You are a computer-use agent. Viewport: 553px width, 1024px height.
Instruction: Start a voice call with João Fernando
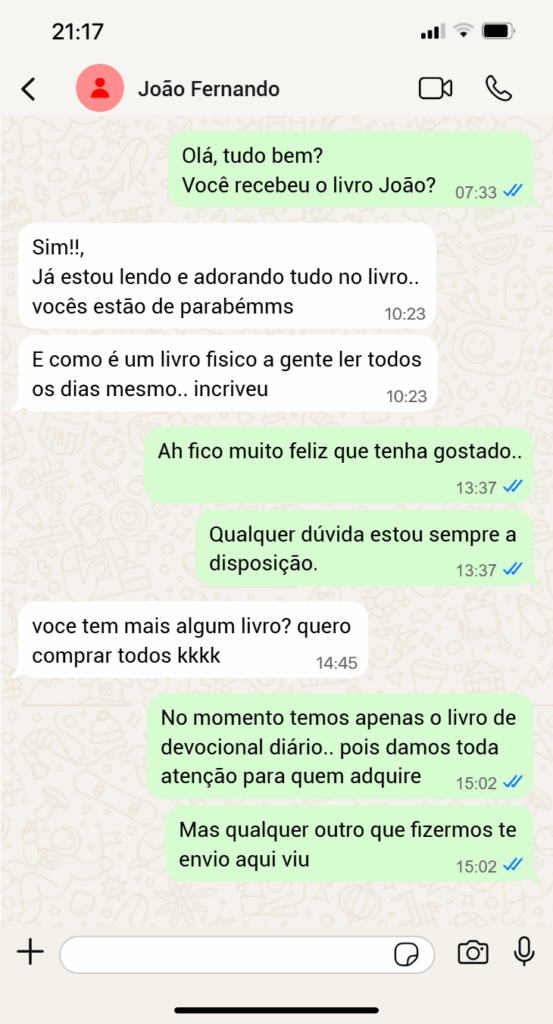[499, 89]
